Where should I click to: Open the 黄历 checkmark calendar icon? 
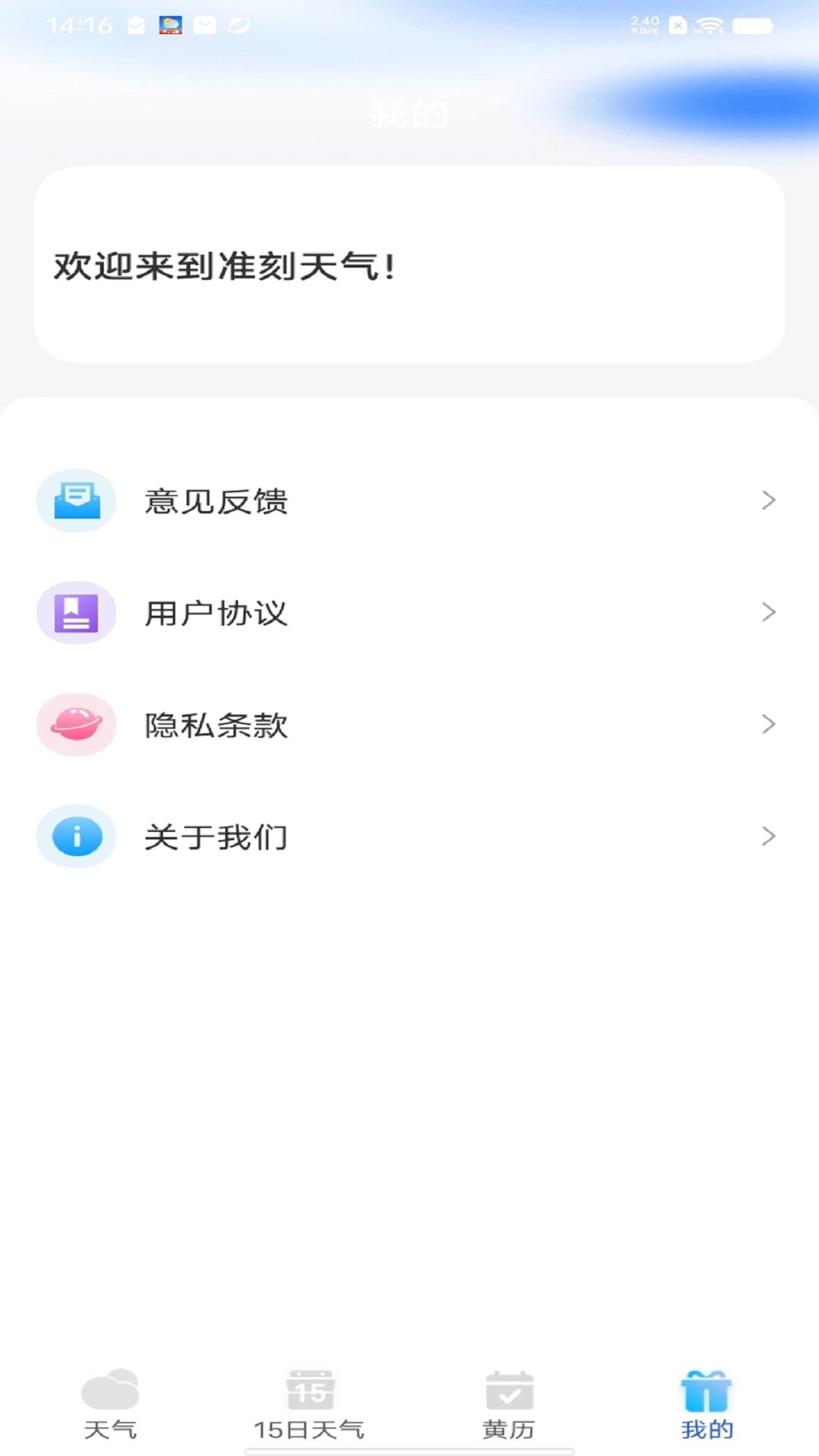pyautogui.click(x=509, y=1392)
